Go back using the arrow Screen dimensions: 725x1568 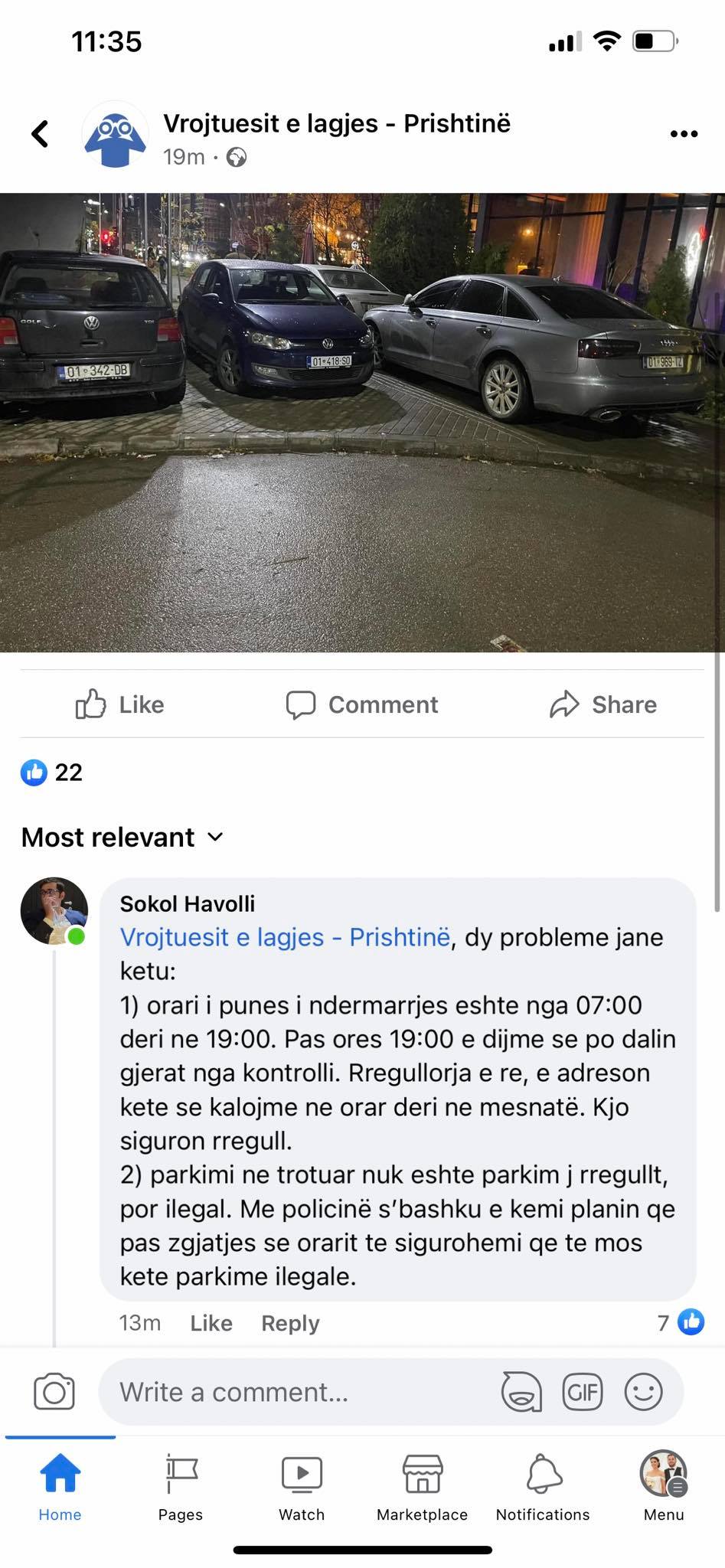point(40,134)
